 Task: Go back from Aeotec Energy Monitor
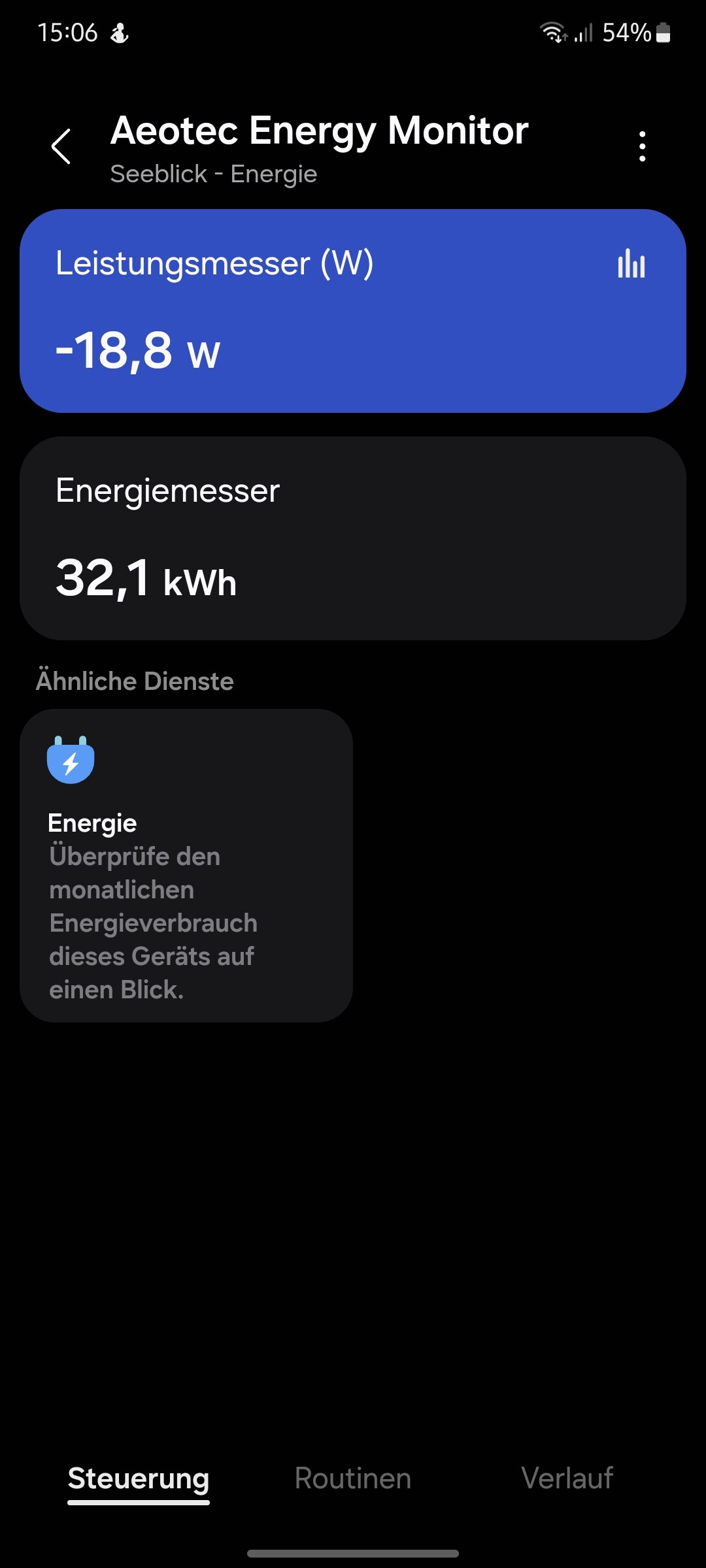(x=61, y=146)
